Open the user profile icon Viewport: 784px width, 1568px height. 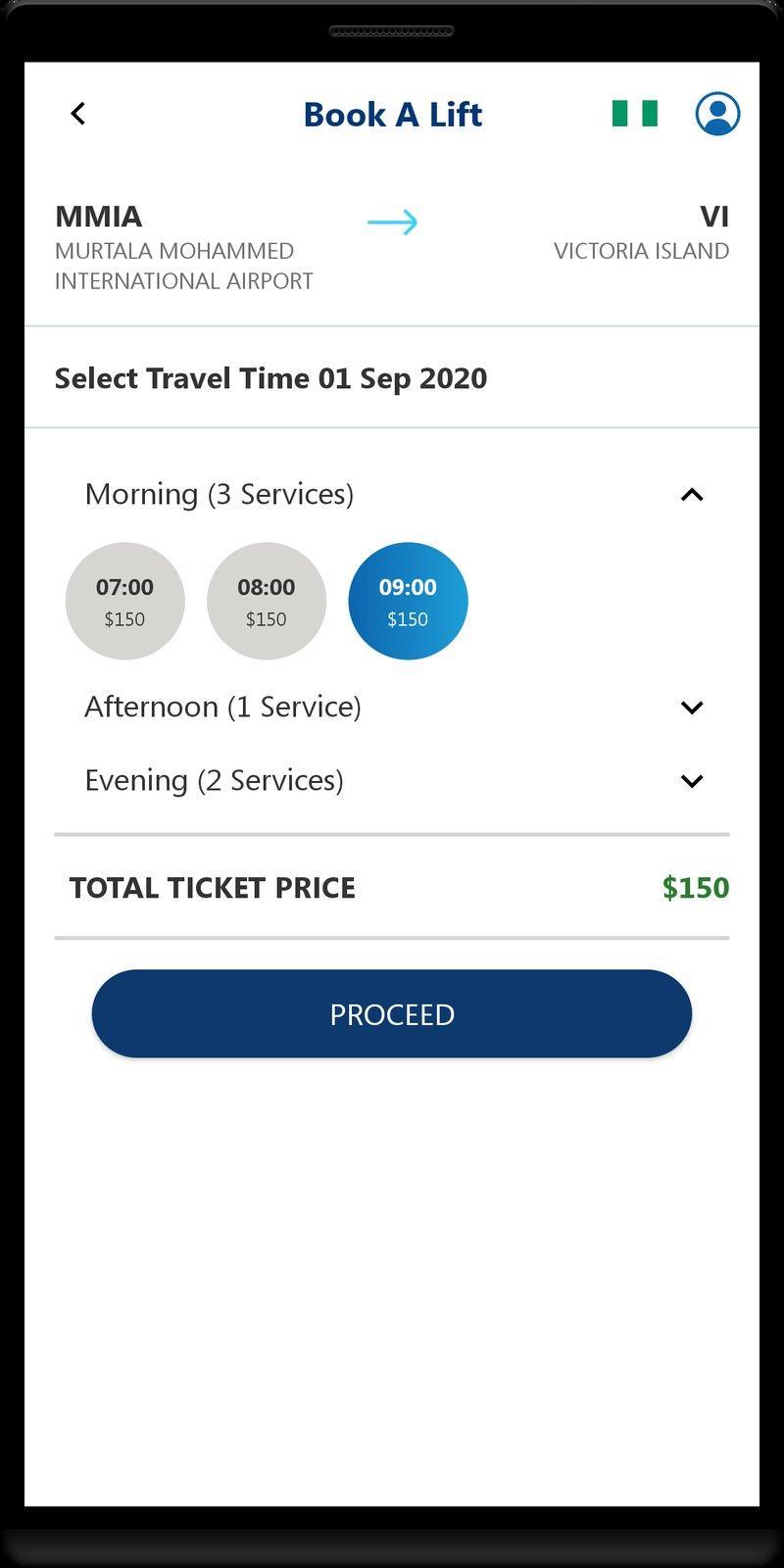(717, 114)
